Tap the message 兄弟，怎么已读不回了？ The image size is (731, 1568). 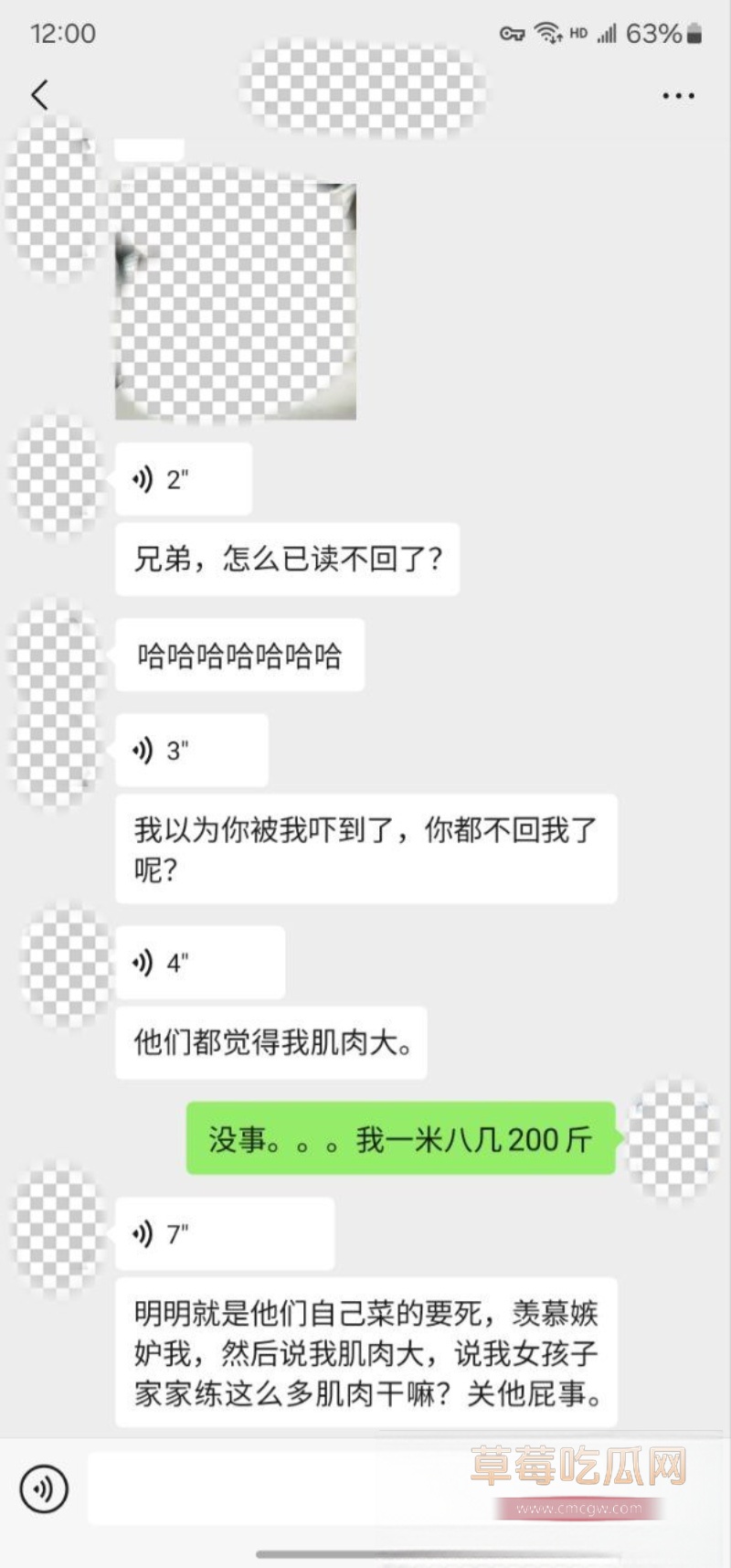pyautogui.click(x=286, y=560)
